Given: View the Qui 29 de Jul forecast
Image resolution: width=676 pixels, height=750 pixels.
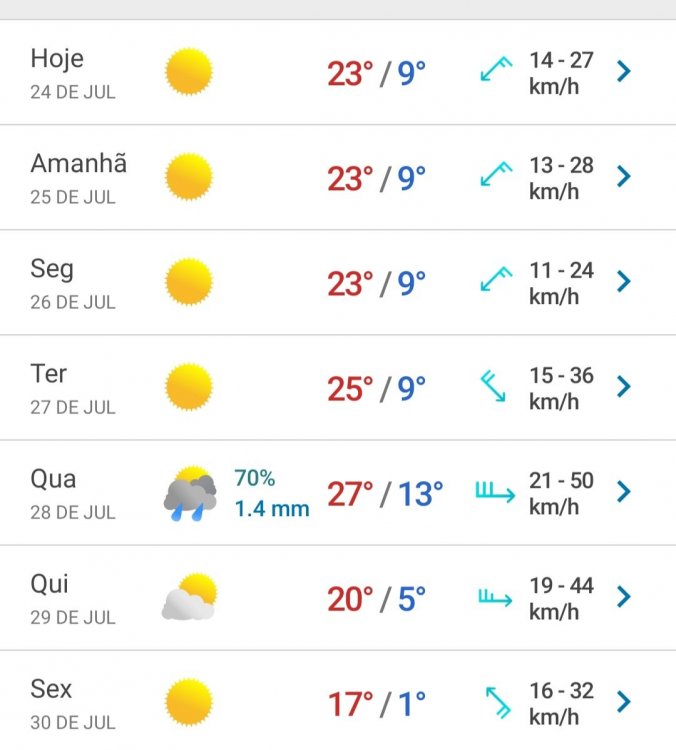Looking at the screenshot, I should point(337,598).
